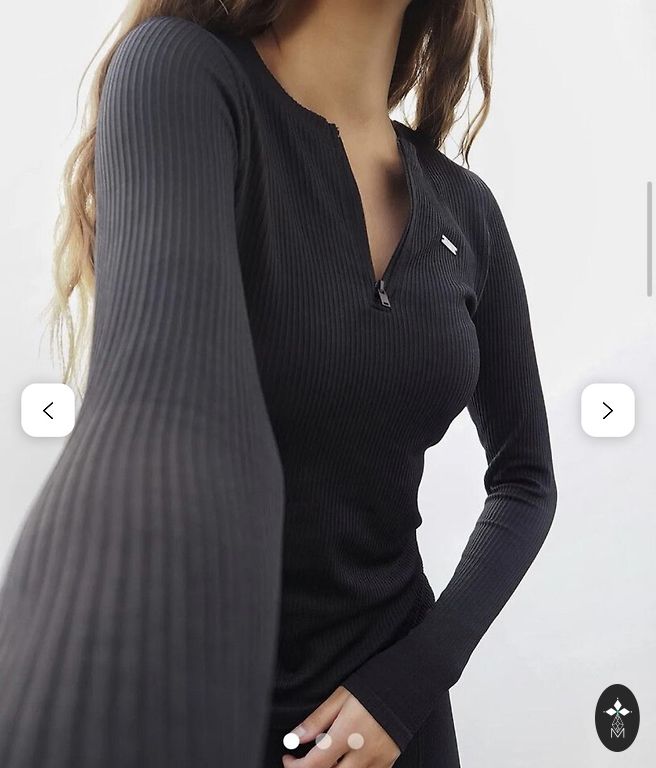Open the floating assistant icon
The width and height of the screenshot is (656, 768).
click(x=617, y=717)
